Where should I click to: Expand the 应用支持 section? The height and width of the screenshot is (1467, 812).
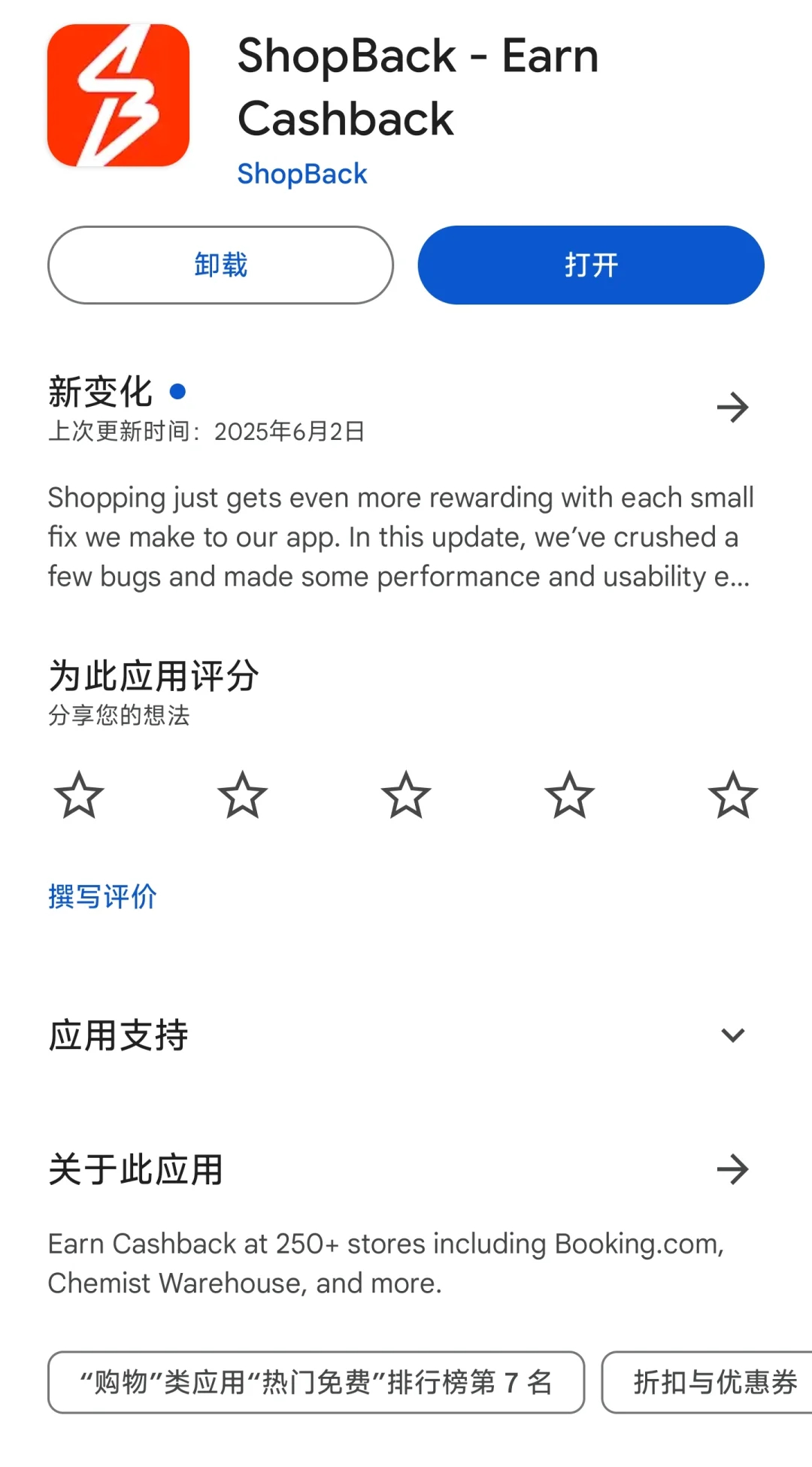pyautogui.click(x=406, y=1035)
